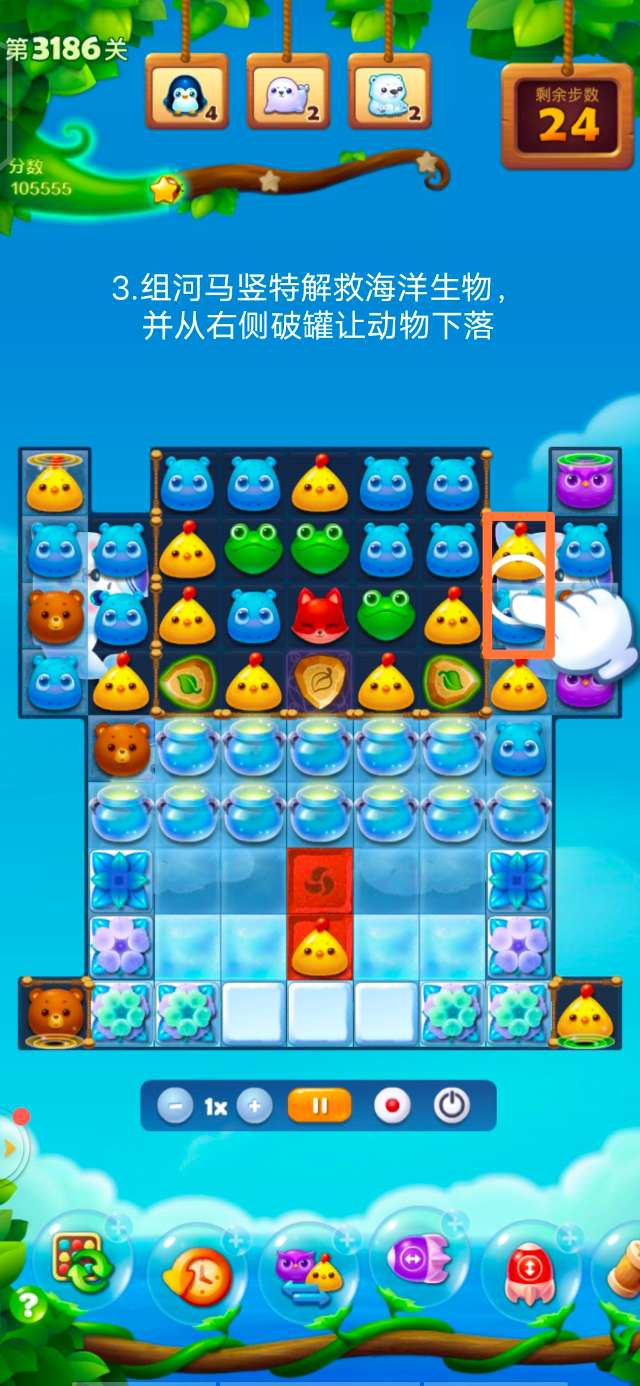Image resolution: width=640 pixels, height=1386 pixels.
Task: Increase replay speed with the plus button
Action: point(254,1107)
